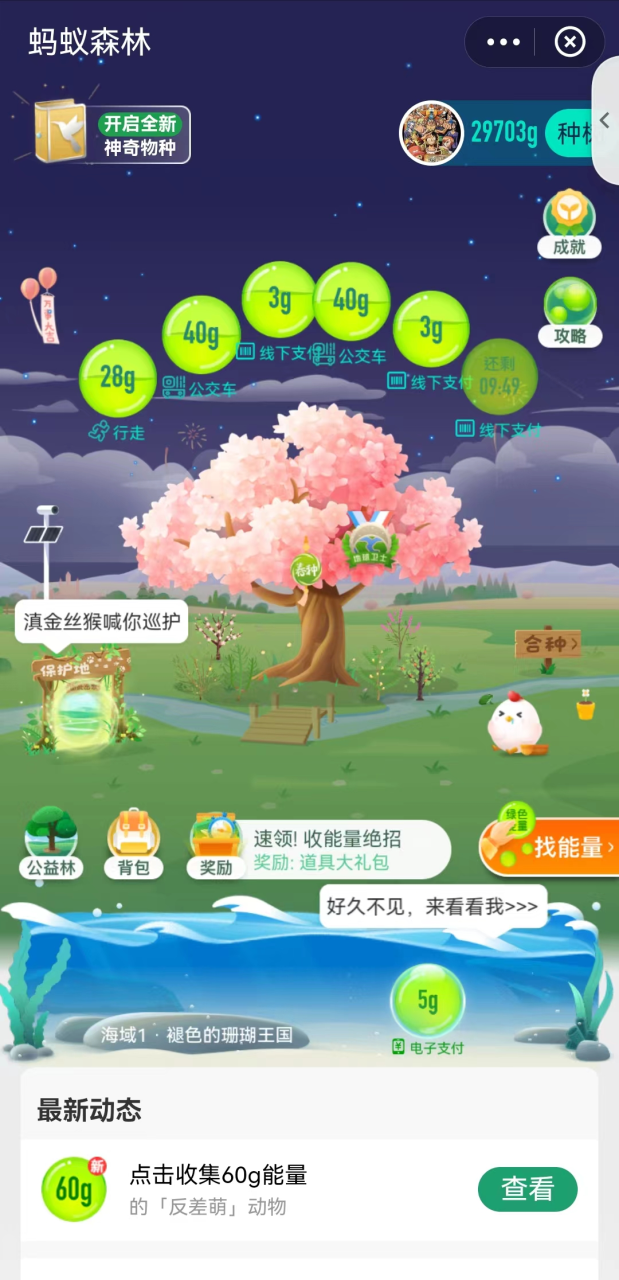Viewport: 619px width, 1280px height.
Task: Collect the 5g 电子支付 energy ball
Action: click(x=427, y=1001)
